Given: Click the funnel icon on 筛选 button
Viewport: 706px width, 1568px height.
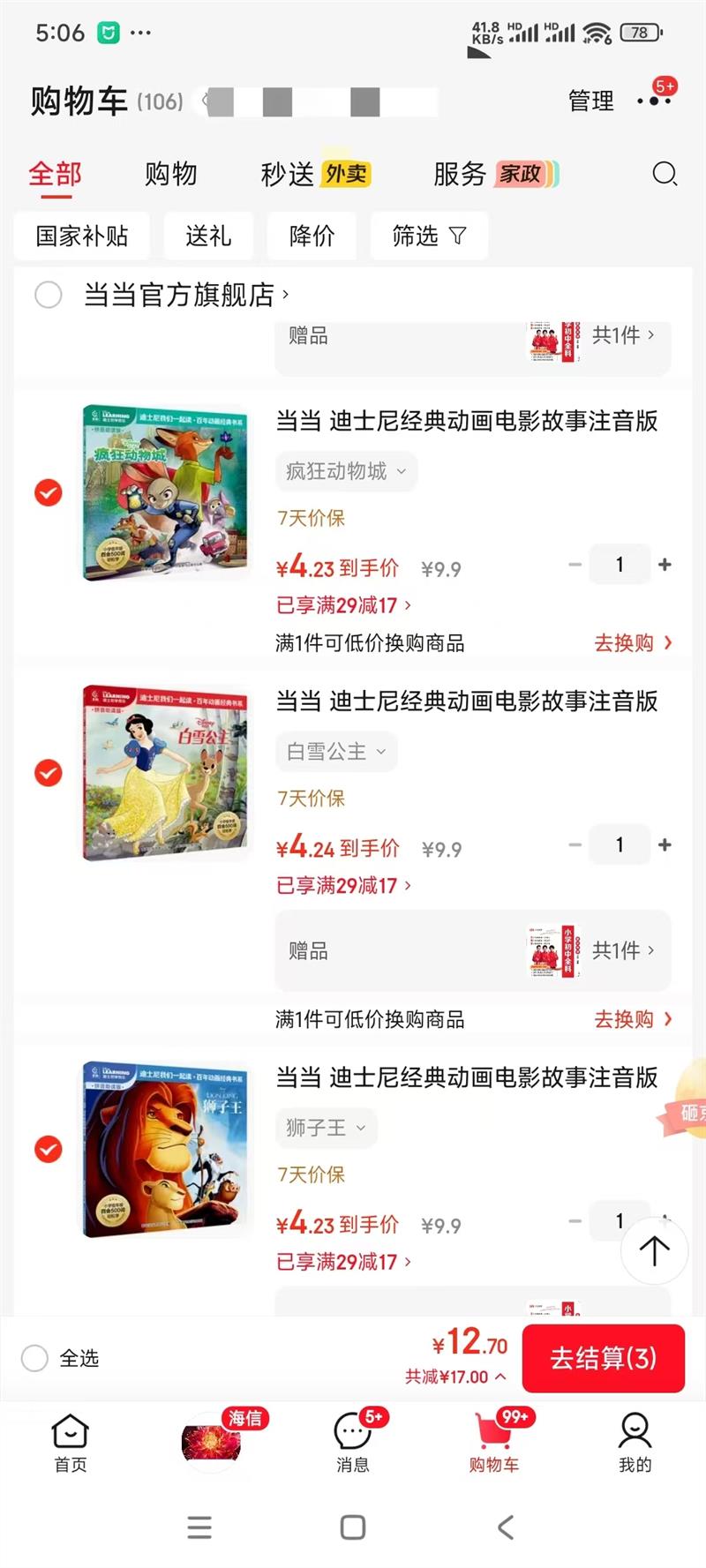Looking at the screenshot, I should [x=455, y=236].
